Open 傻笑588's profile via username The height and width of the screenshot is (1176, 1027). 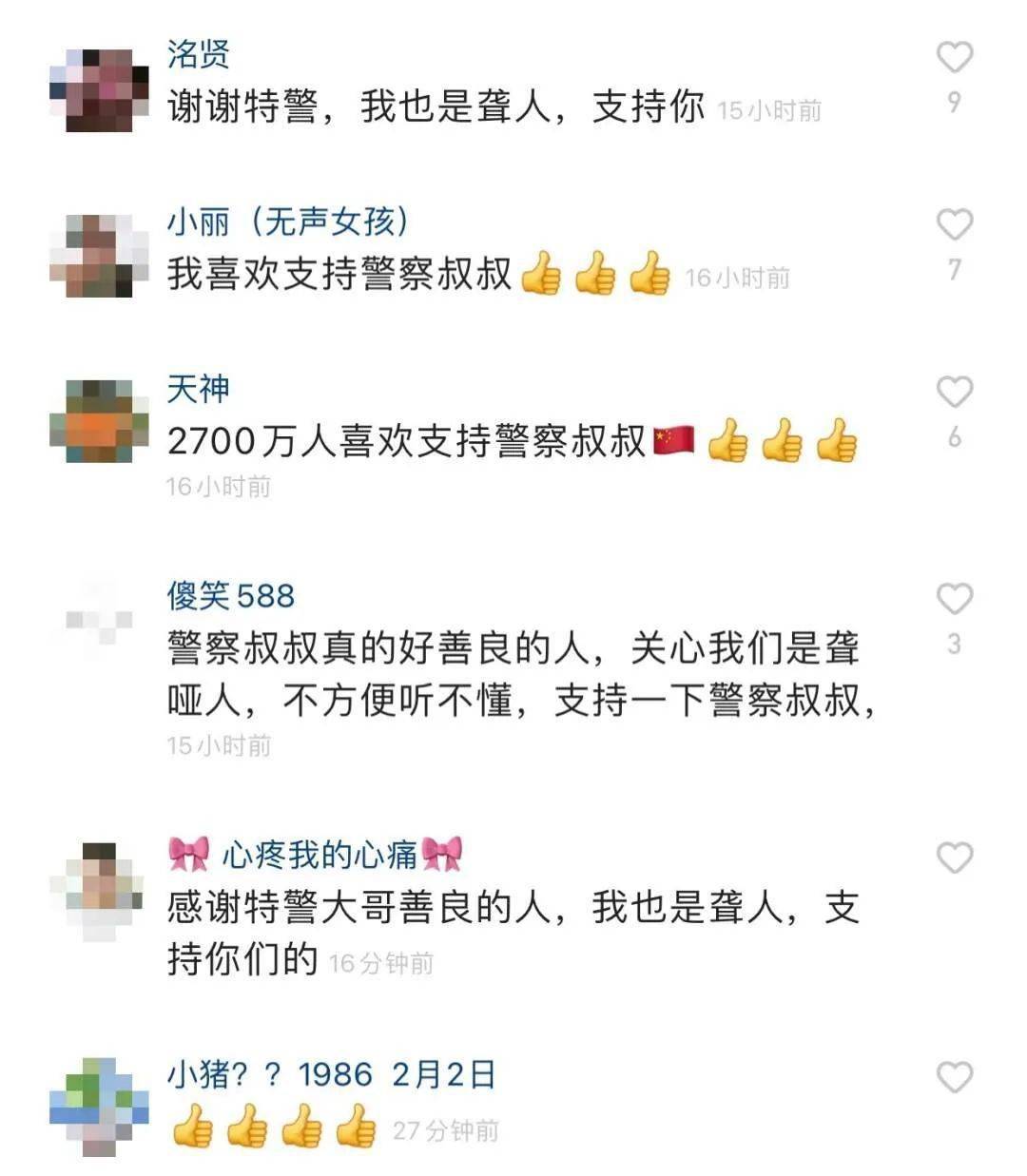(x=231, y=596)
